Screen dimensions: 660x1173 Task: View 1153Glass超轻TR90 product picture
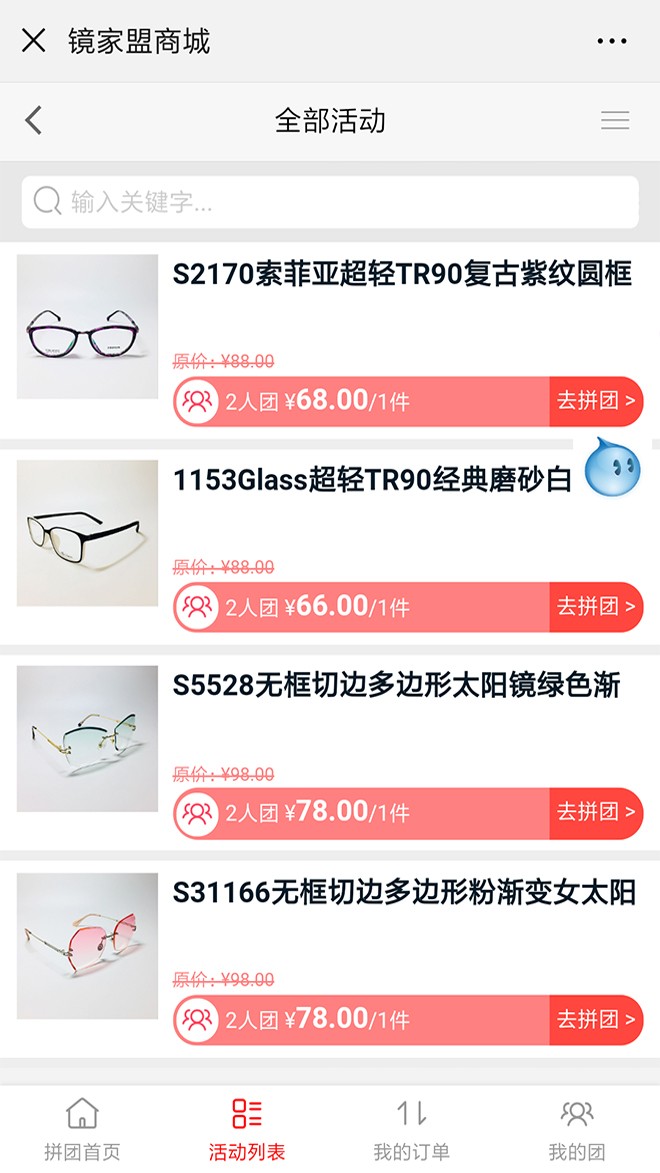(x=88, y=533)
